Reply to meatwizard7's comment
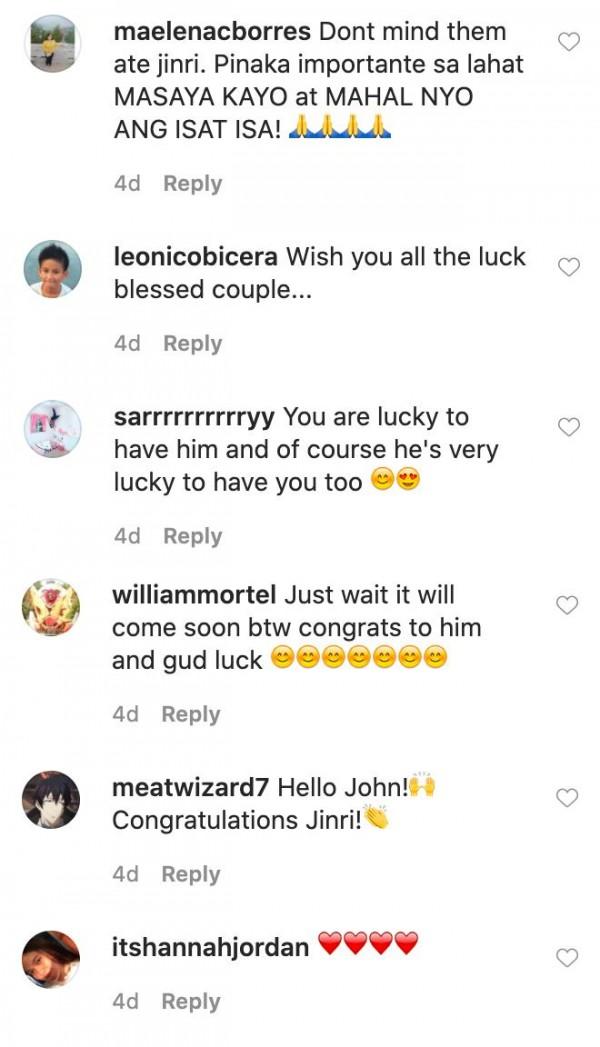The image size is (600, 1047). tap(191, 875)
